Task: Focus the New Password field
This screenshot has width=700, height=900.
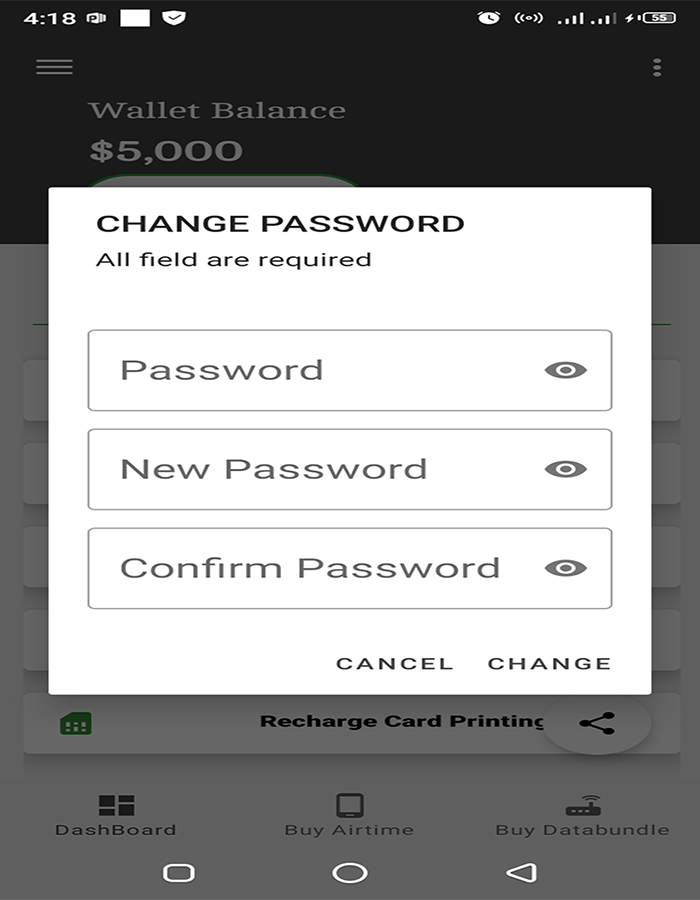Action: point(310,469)
